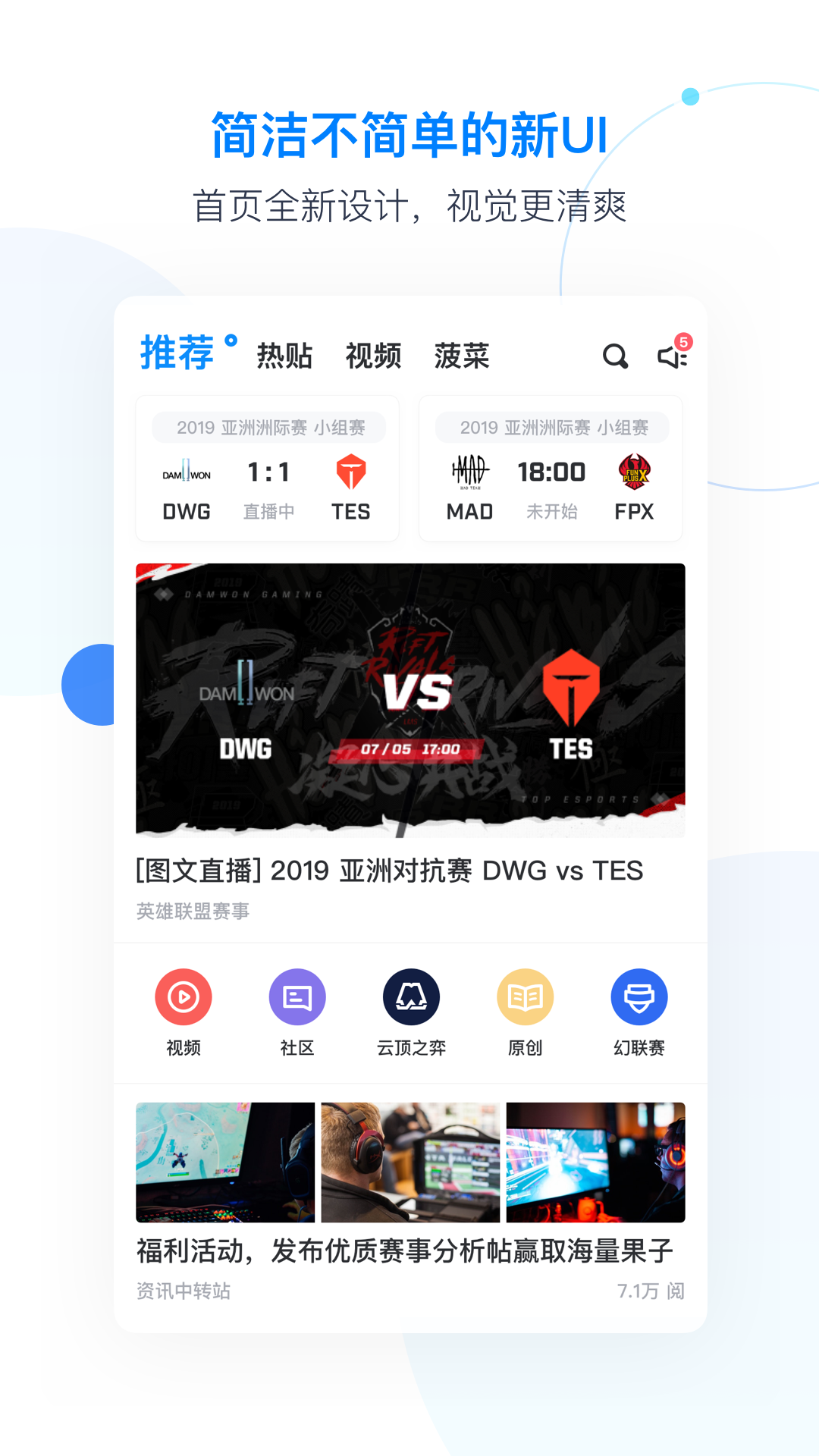Open the 云顶之弈 icon
This screenshot has height=1456, width=819.
[409, 997]
